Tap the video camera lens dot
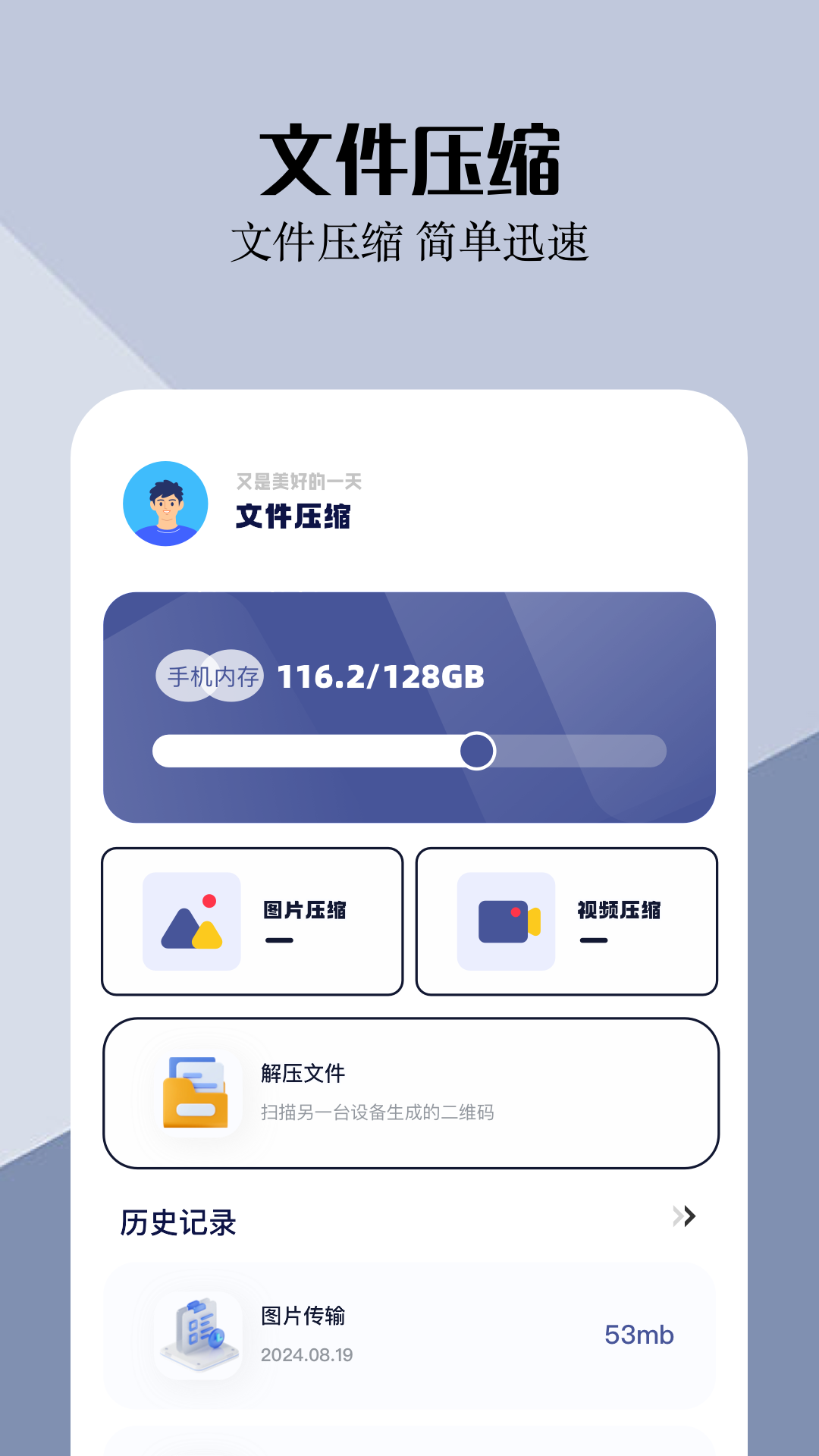This screenshot has width=819, height=1456. point(517,910)
